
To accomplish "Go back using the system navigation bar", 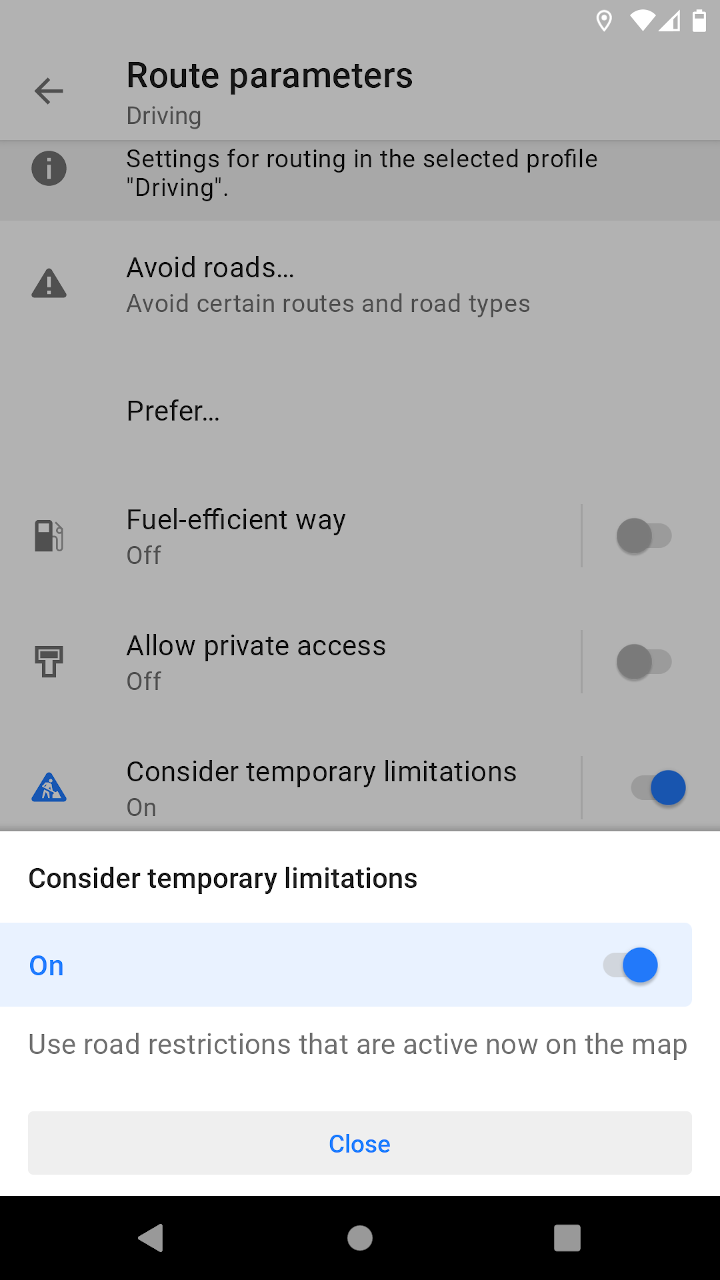I will tap(151, 1238).
